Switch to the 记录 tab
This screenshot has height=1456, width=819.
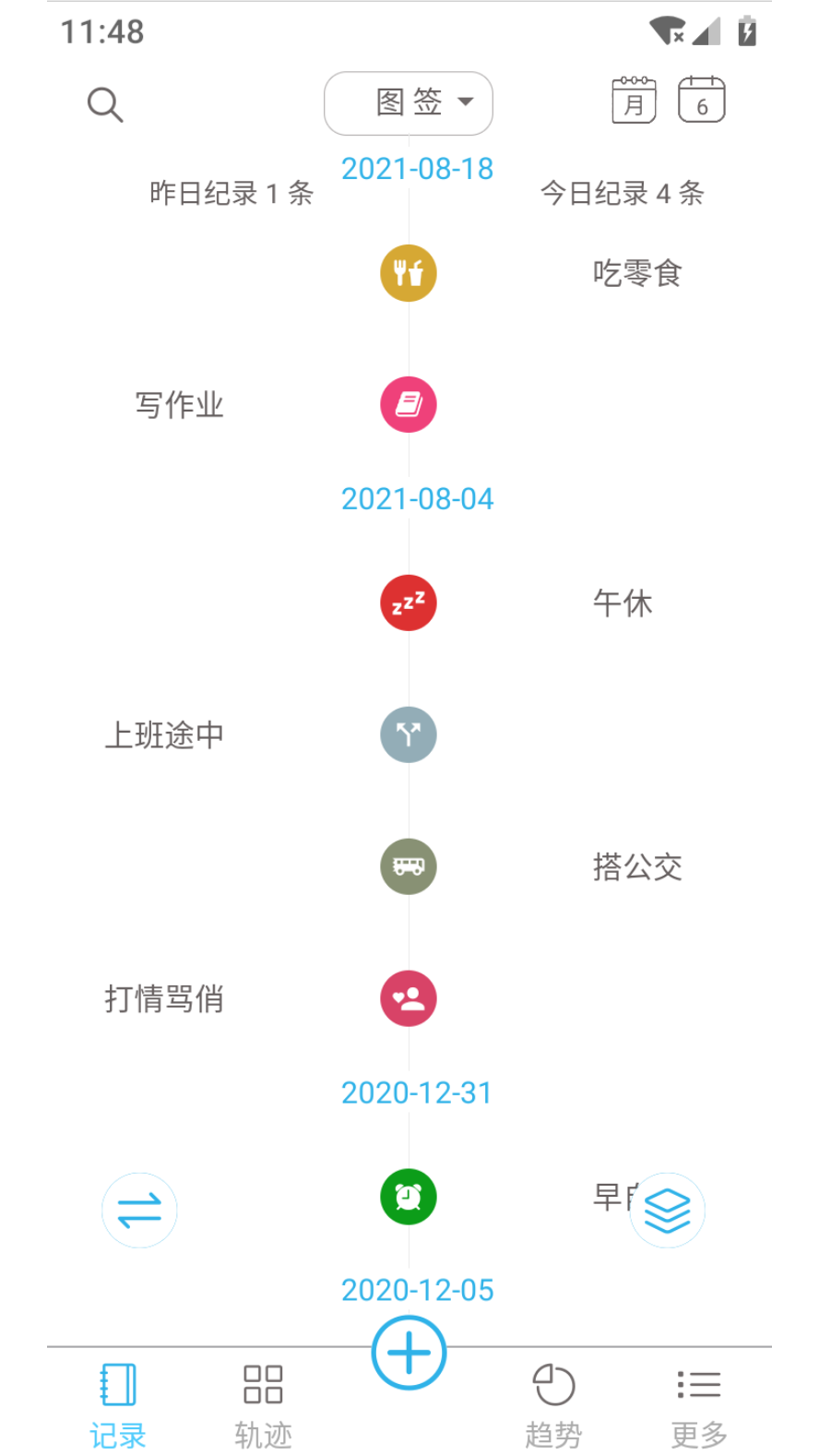point(118,1404)
